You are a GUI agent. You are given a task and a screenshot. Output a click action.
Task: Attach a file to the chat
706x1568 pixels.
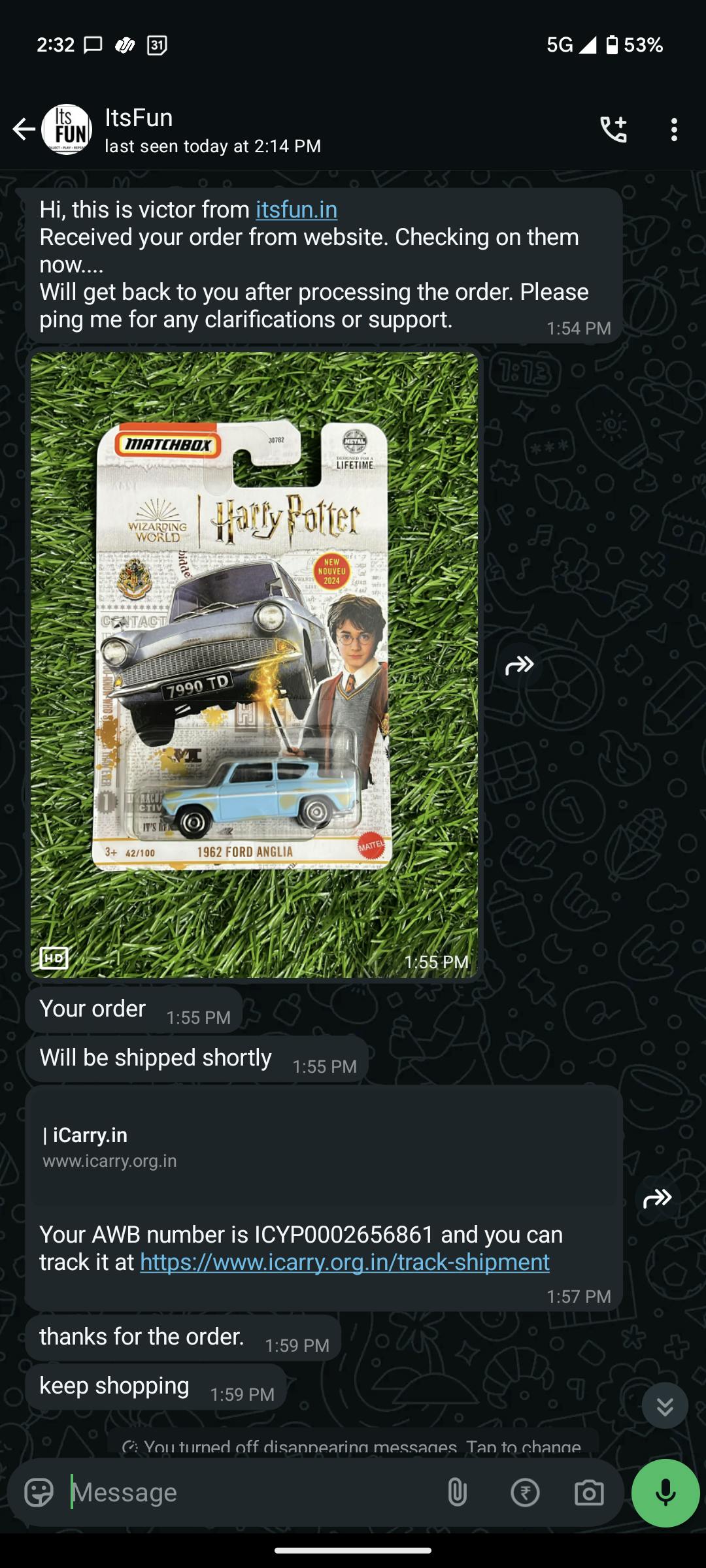pyautogui.click(x=457, y=1493)
